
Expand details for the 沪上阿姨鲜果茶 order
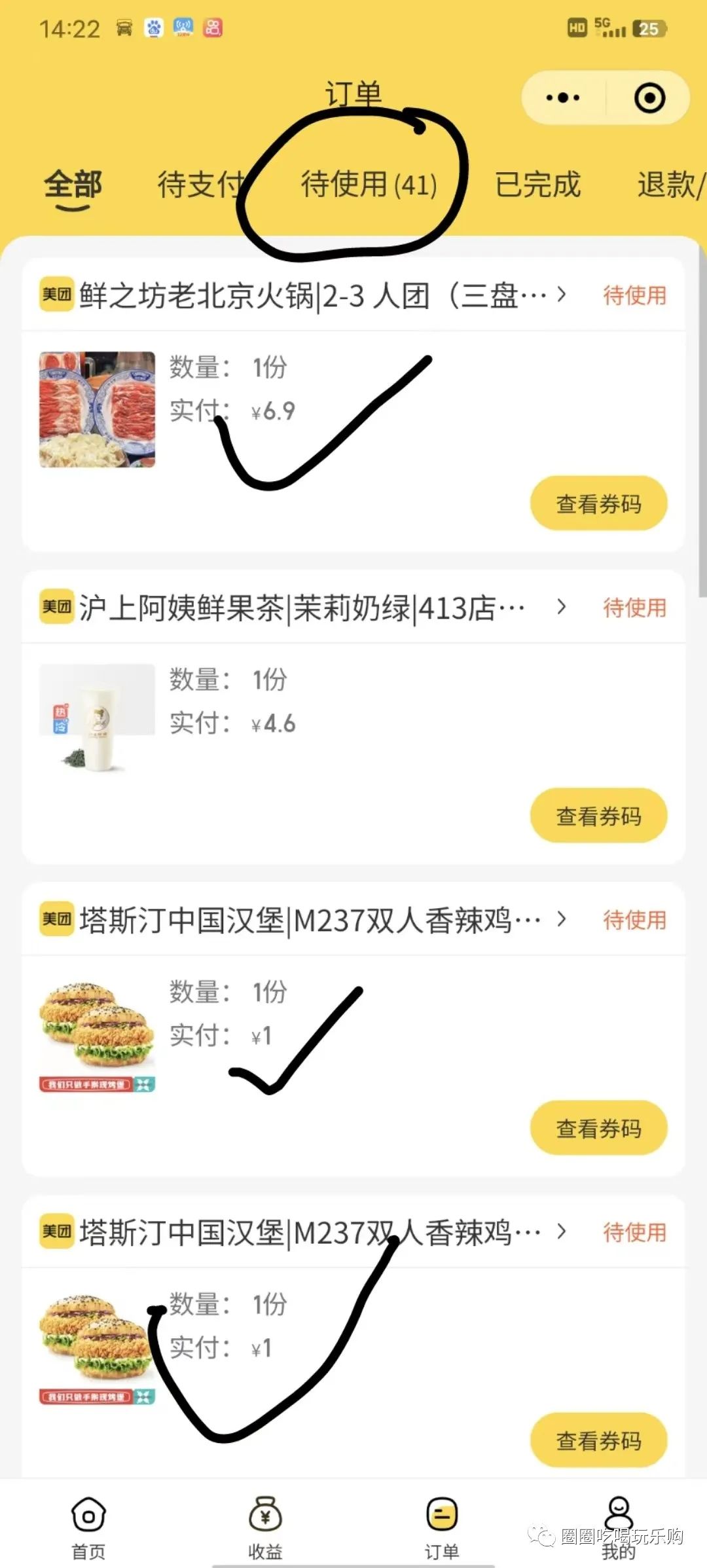tap(561, 608)
